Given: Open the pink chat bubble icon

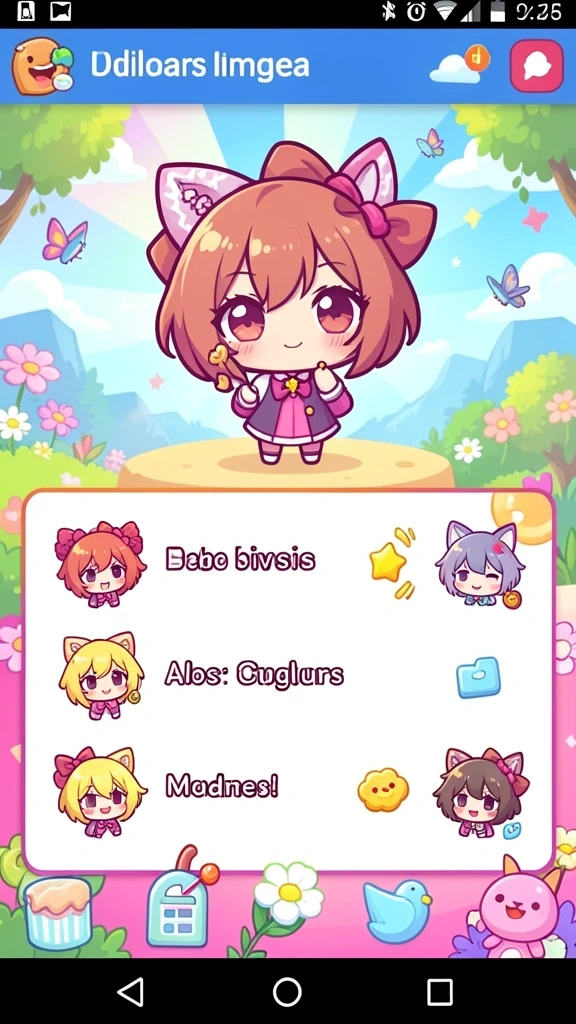Looking at the screenshot, I should [x=536, y=66].
